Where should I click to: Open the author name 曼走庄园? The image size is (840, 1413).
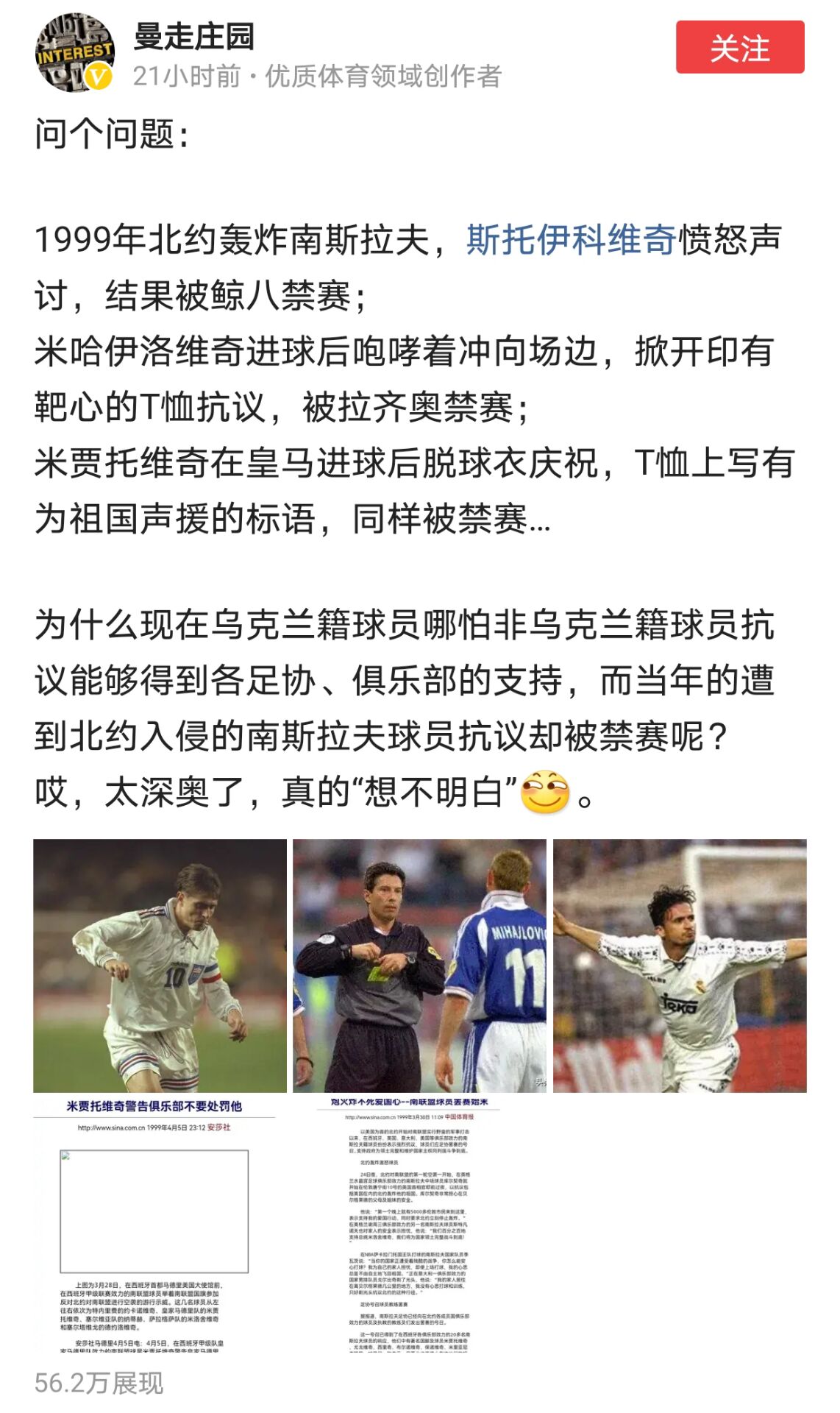(194, 37)
